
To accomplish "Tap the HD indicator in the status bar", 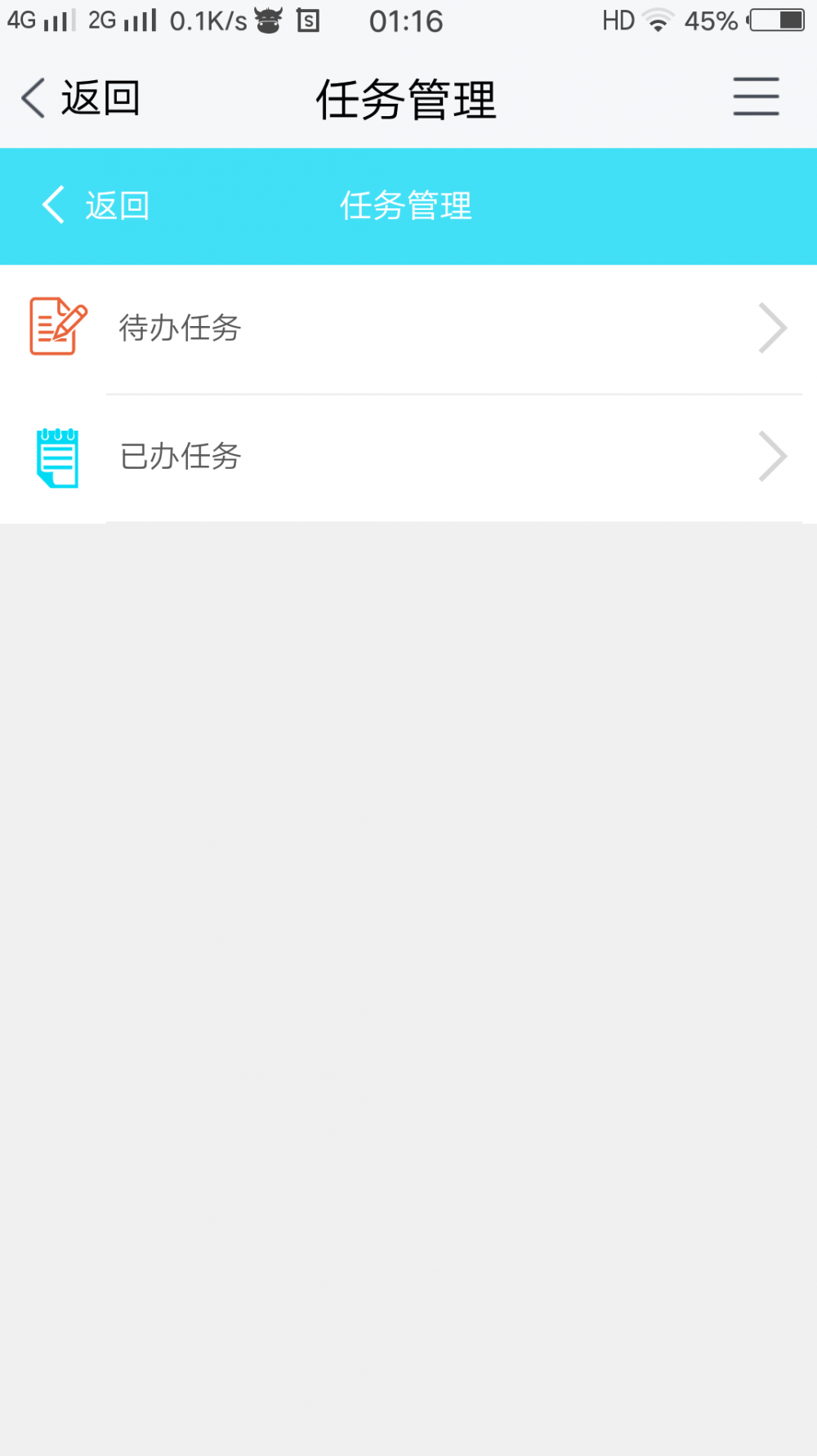I will coord(618,20).
